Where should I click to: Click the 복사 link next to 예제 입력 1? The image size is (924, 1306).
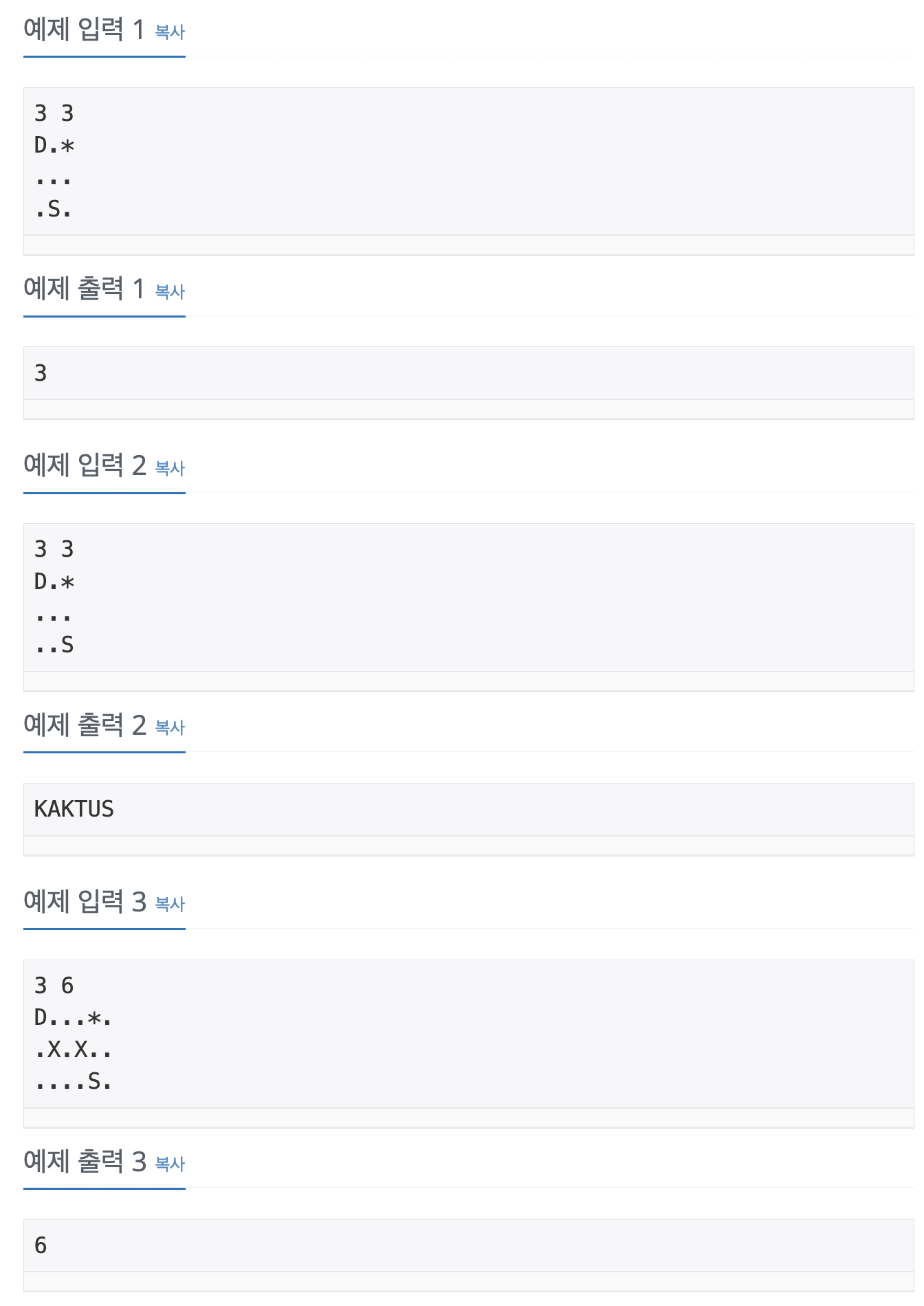click(x=168, y=31)
